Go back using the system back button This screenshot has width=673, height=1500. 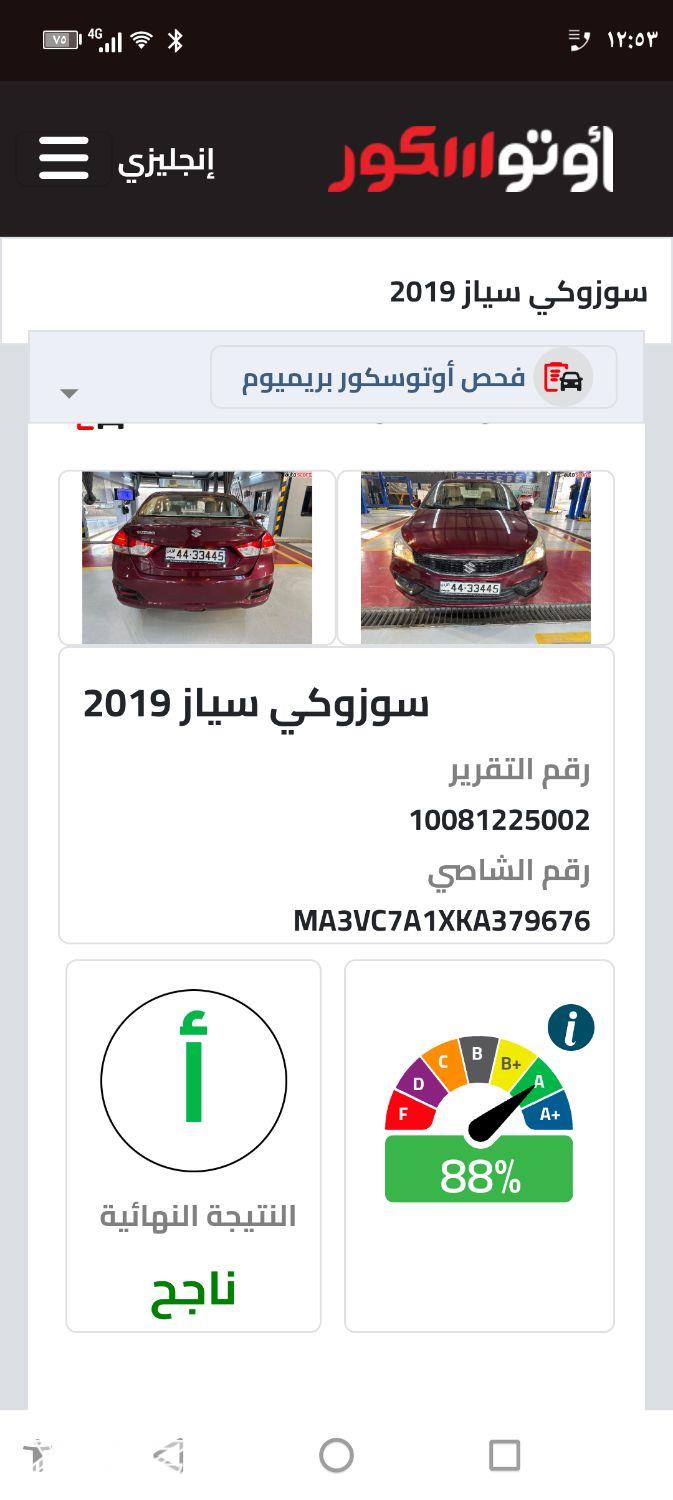point(169,1455)
